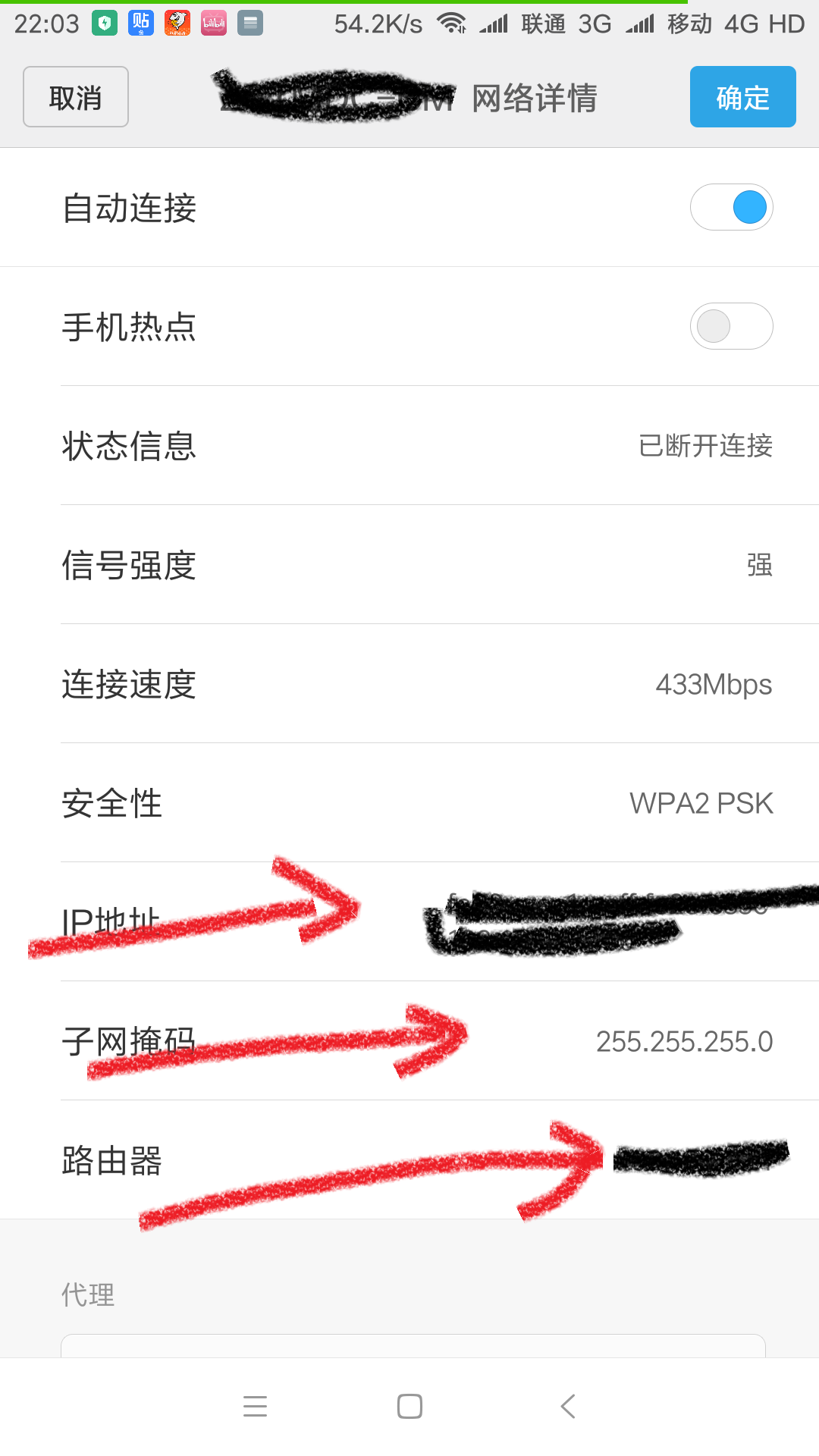Disable the 自动连接 auto-connect switch
The height and width of the screenshot is (1456, 819).
pos(731,206)
